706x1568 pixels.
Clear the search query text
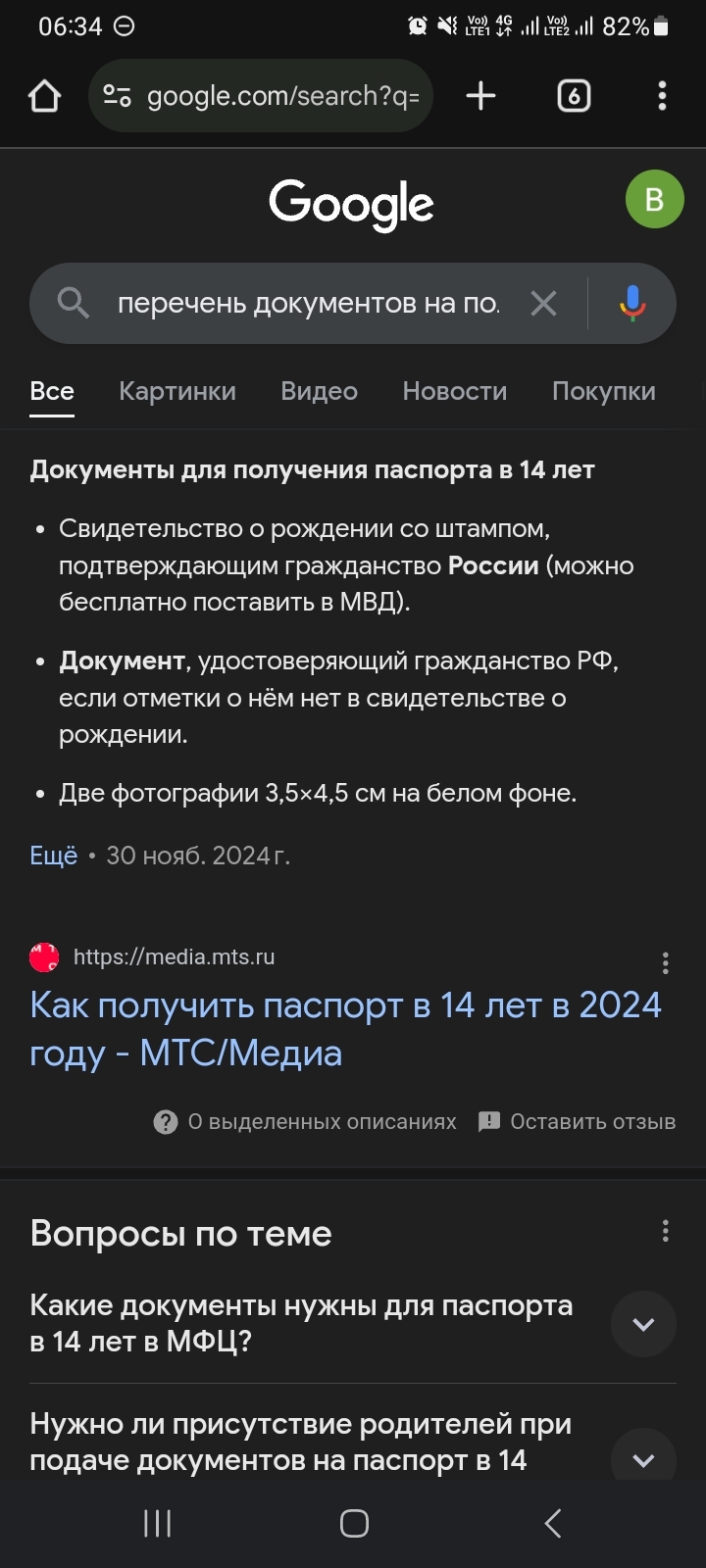click(x=543, y=304)
